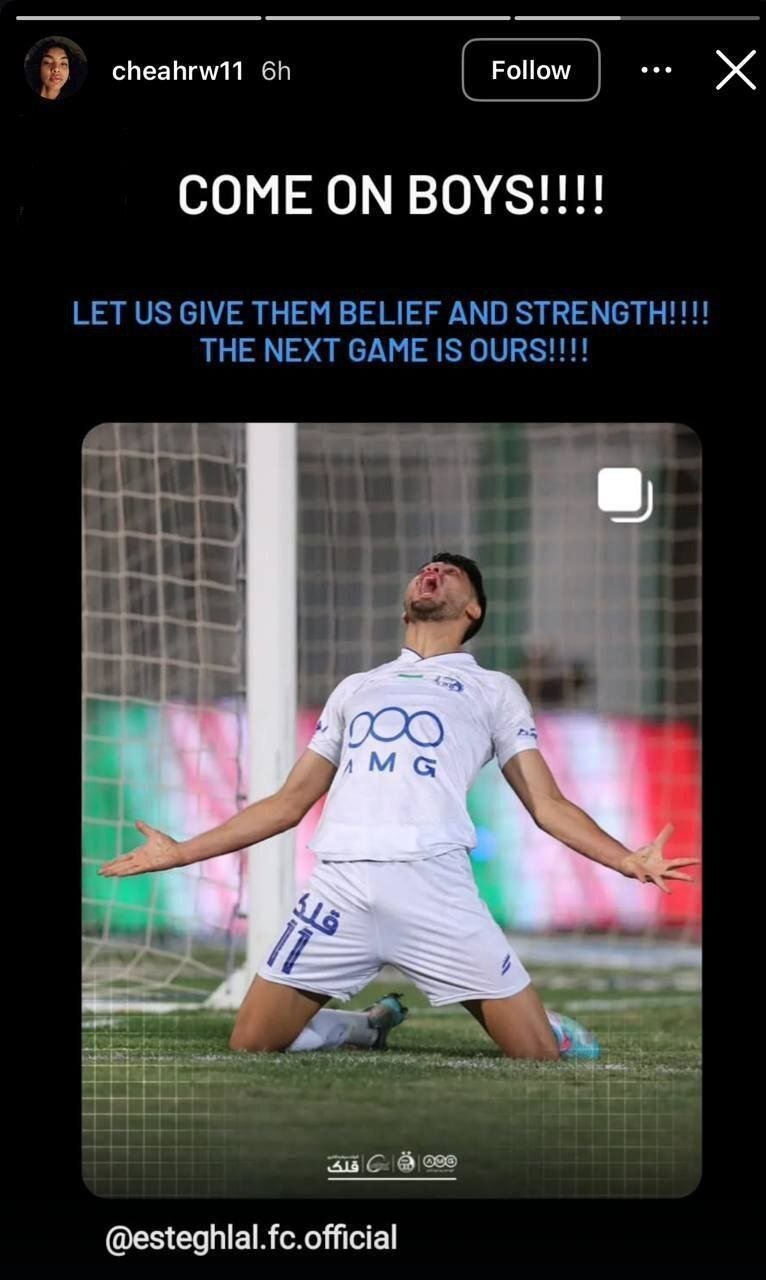Open the cheahrw11 username link
This screenshot has height=1280, width=766.
point(177,71)
